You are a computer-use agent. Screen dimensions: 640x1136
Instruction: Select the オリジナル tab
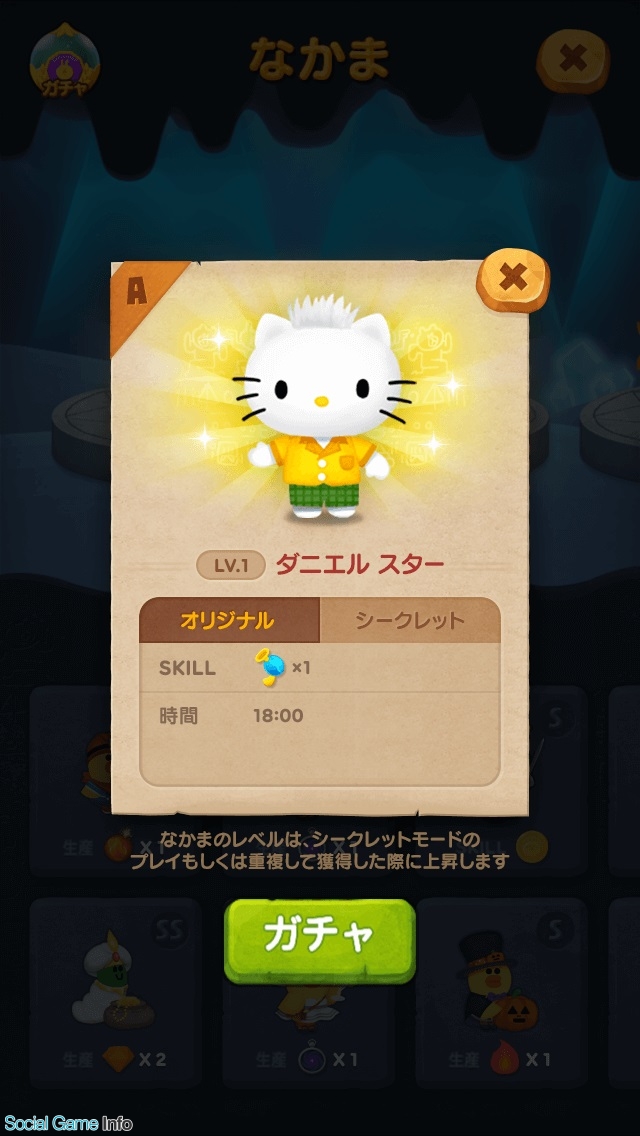point(228,620)
